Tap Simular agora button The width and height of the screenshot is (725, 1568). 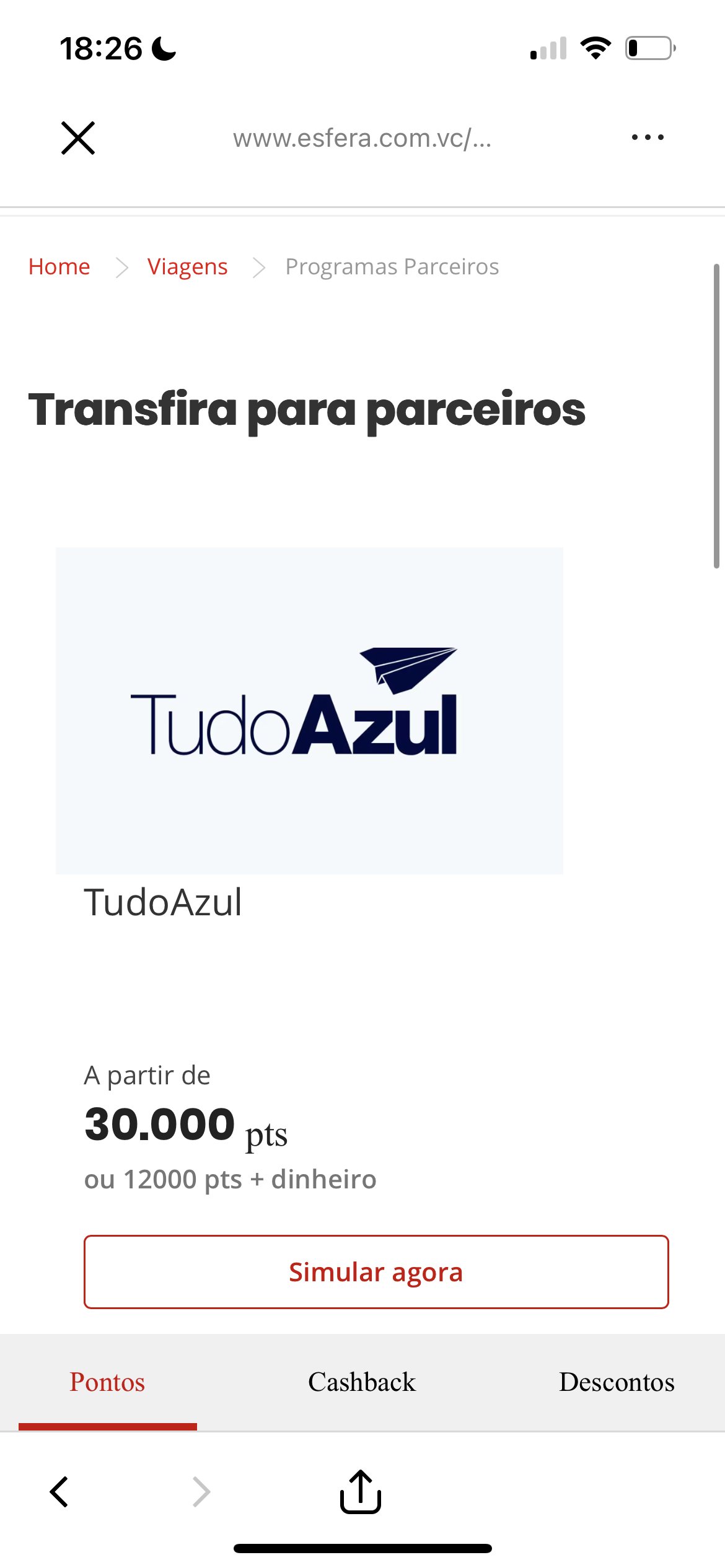pyautogui.click(x=376, y=1271)
